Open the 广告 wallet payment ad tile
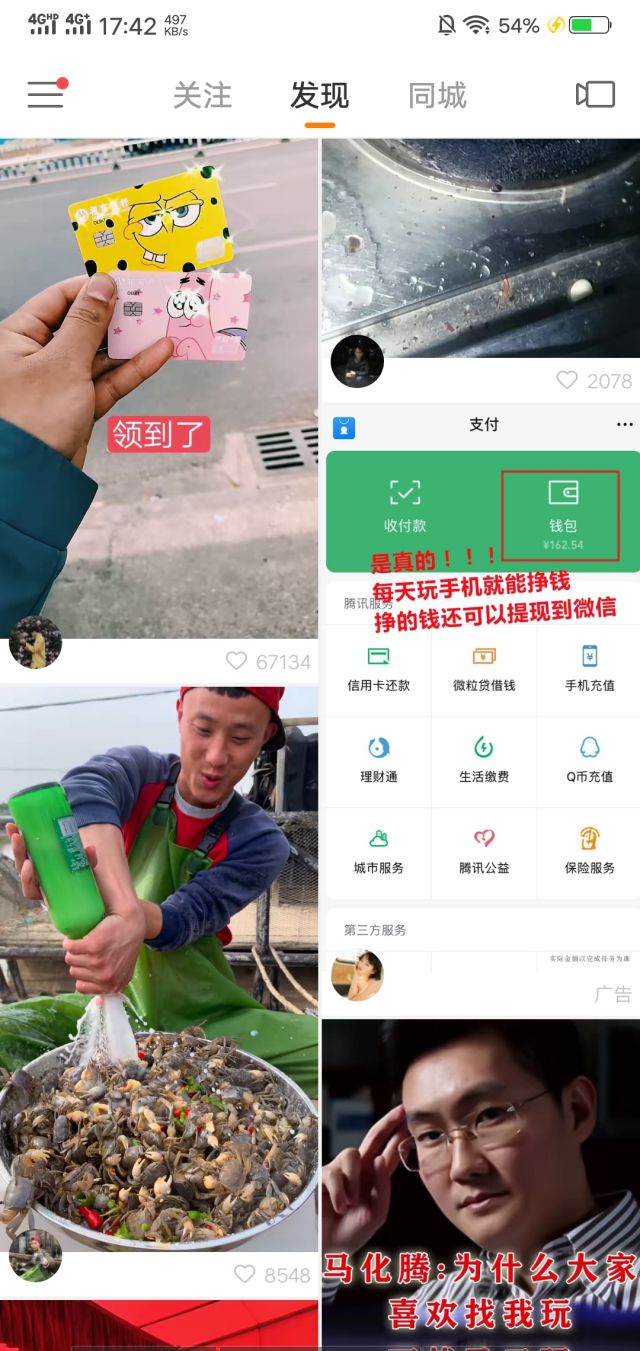 (x=480, y=700)
